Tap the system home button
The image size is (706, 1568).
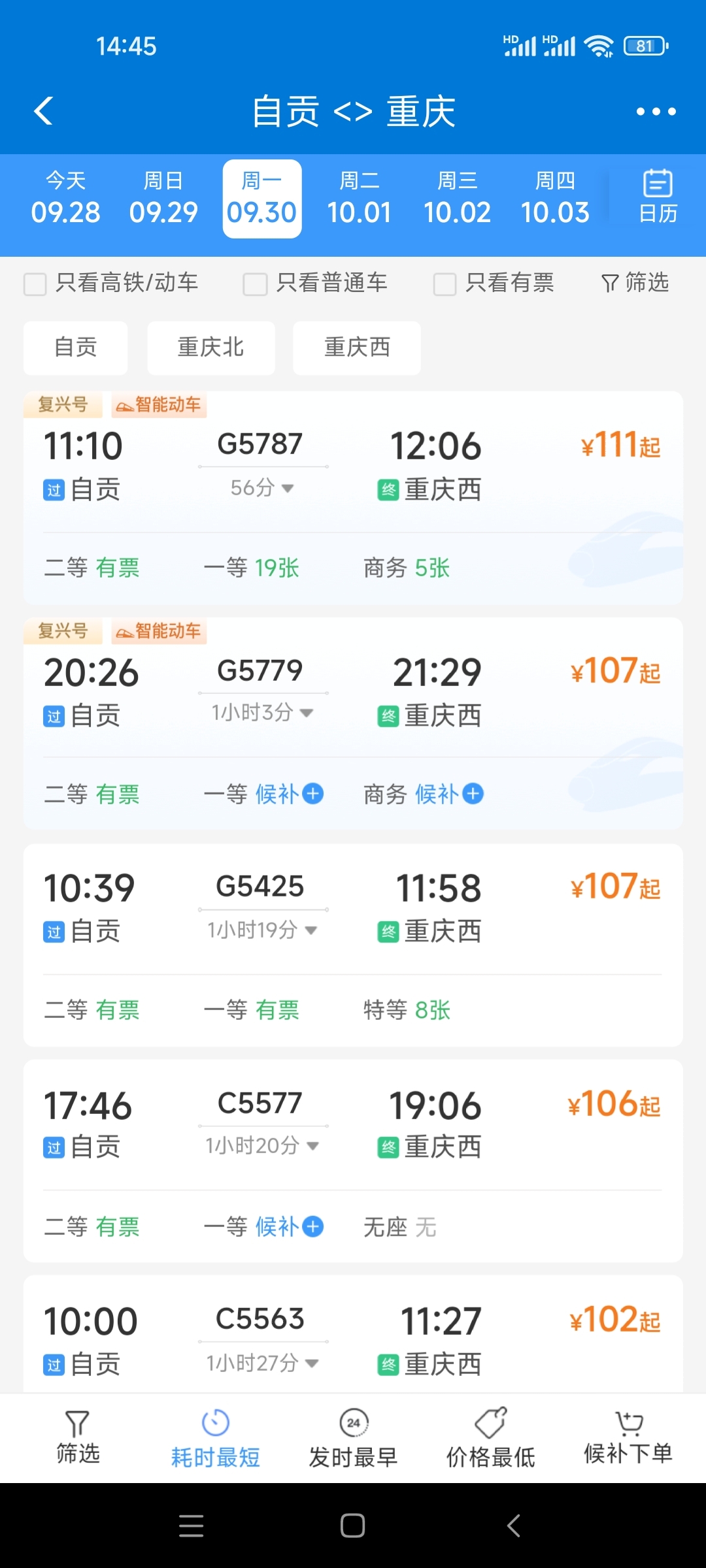(353, 1526)
